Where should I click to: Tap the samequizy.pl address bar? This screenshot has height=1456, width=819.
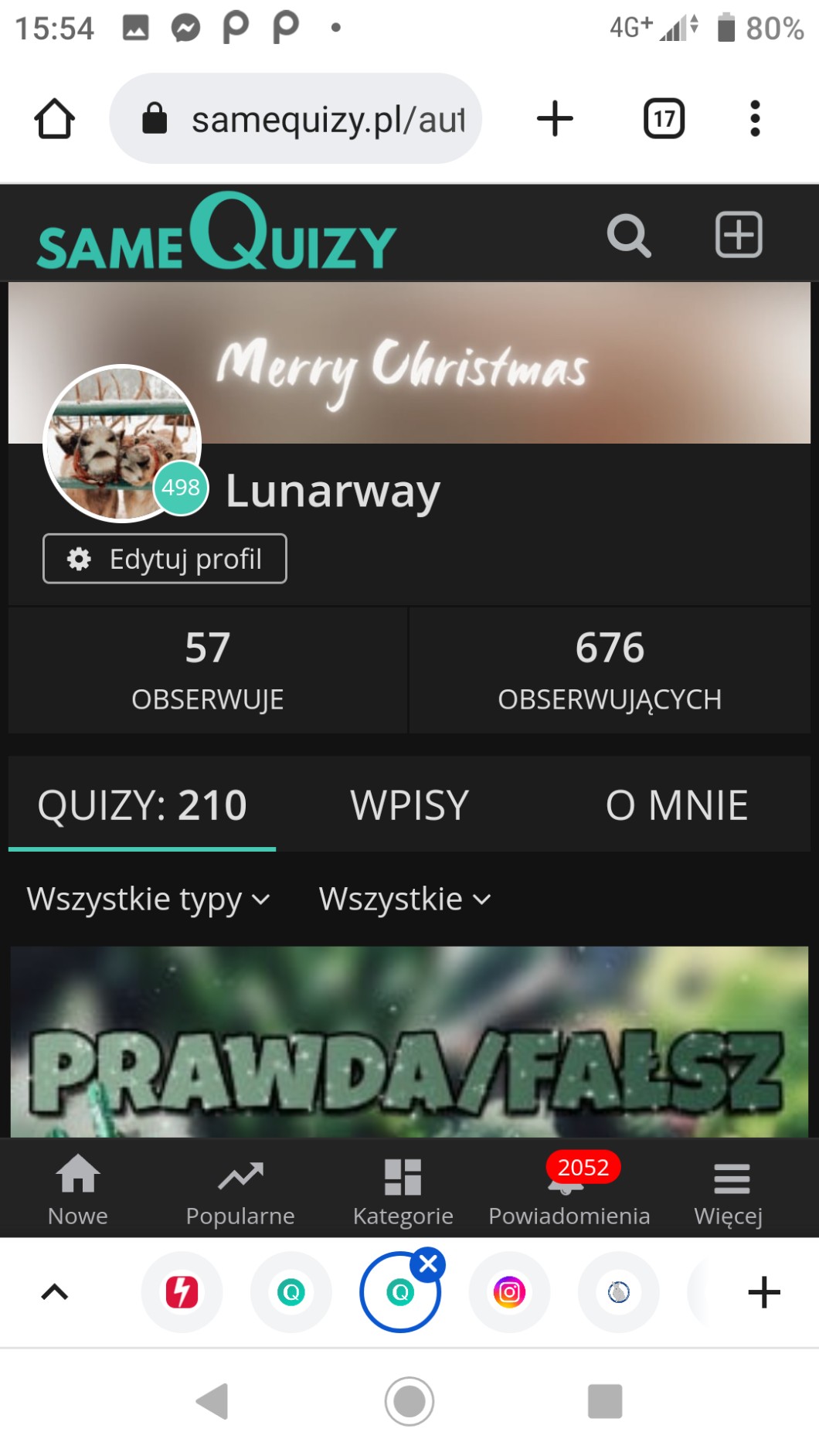pyautogui.click(x=309, y=119)
